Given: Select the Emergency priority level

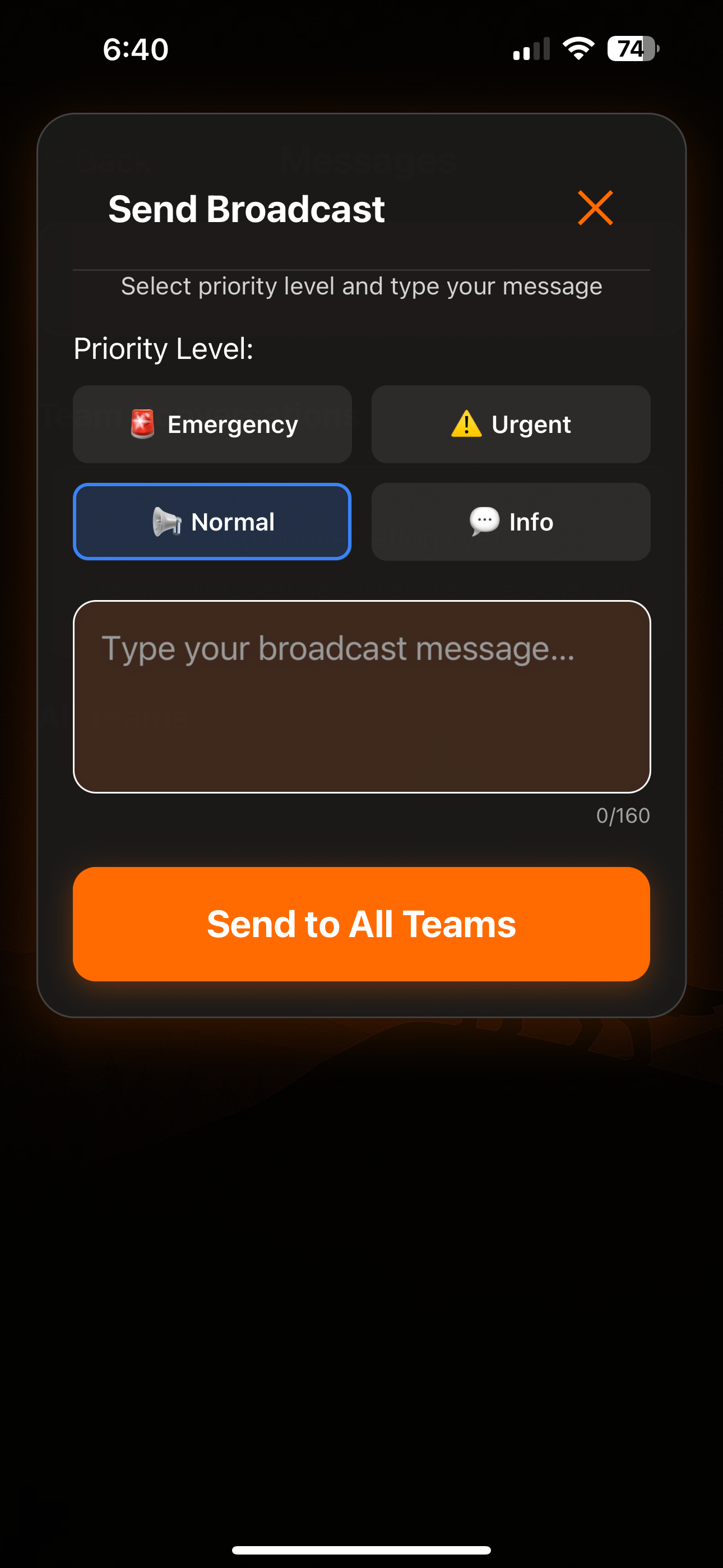Looking at the screenshot, I should [x=211, y=425].
